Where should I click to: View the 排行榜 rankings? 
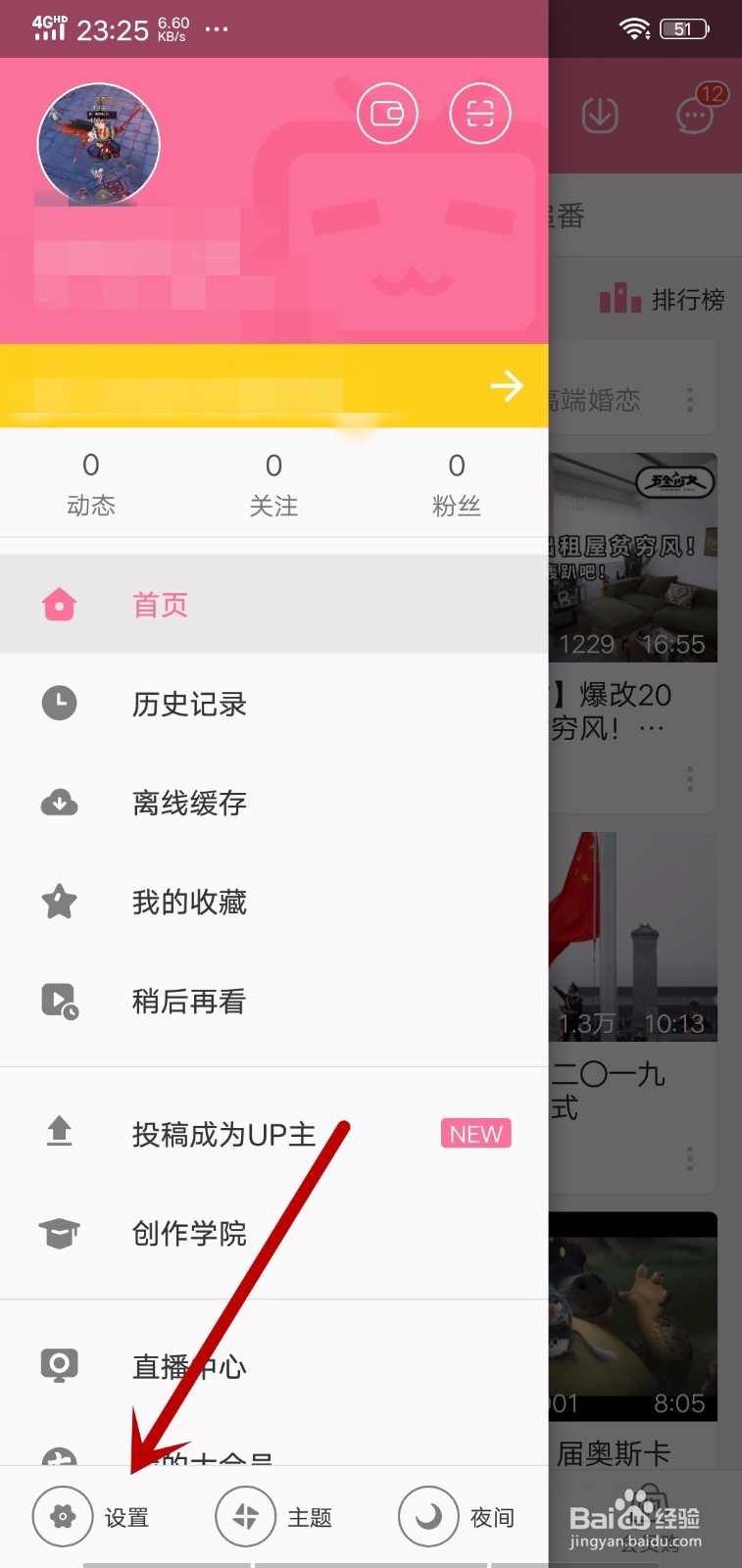[661, 300]
